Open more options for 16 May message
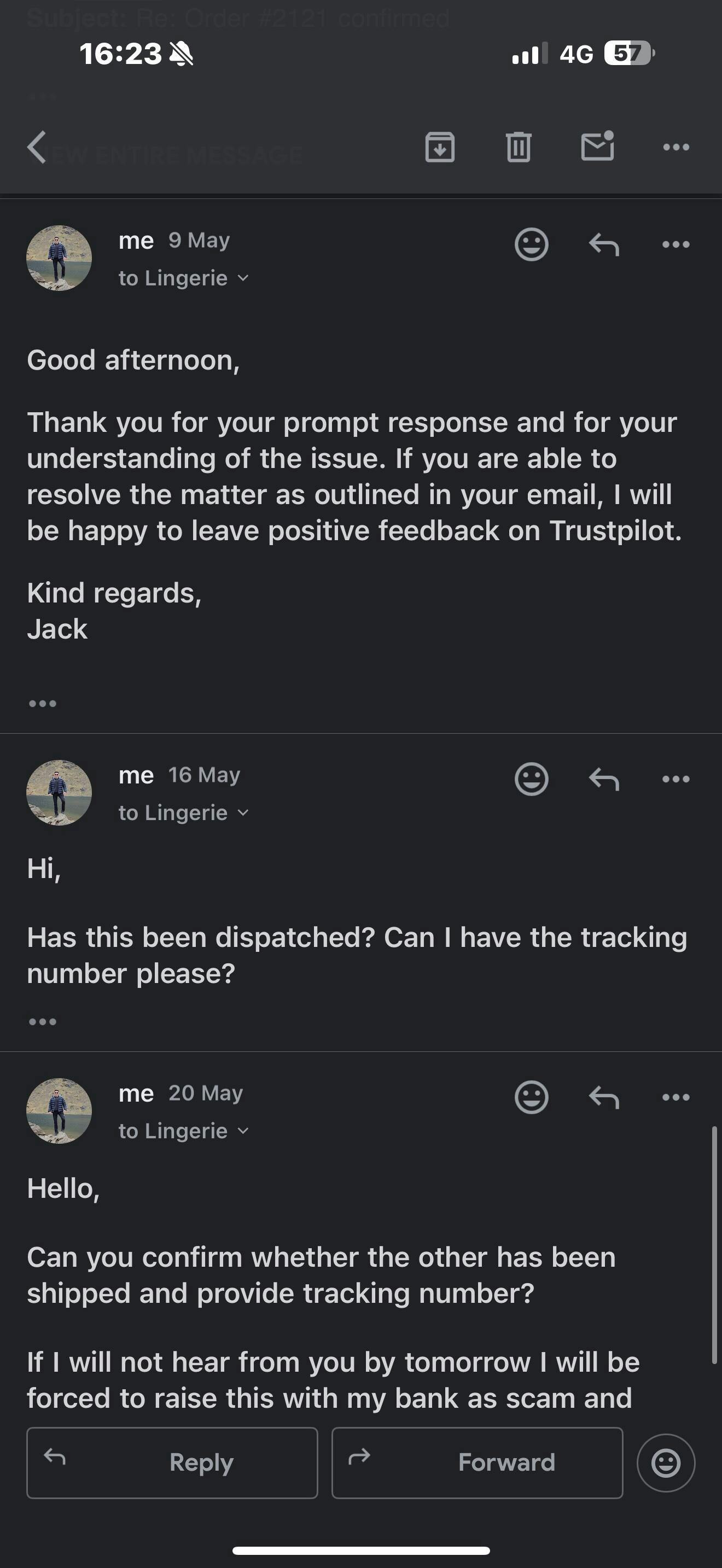 pyautogui.click(x=676, y=779)
